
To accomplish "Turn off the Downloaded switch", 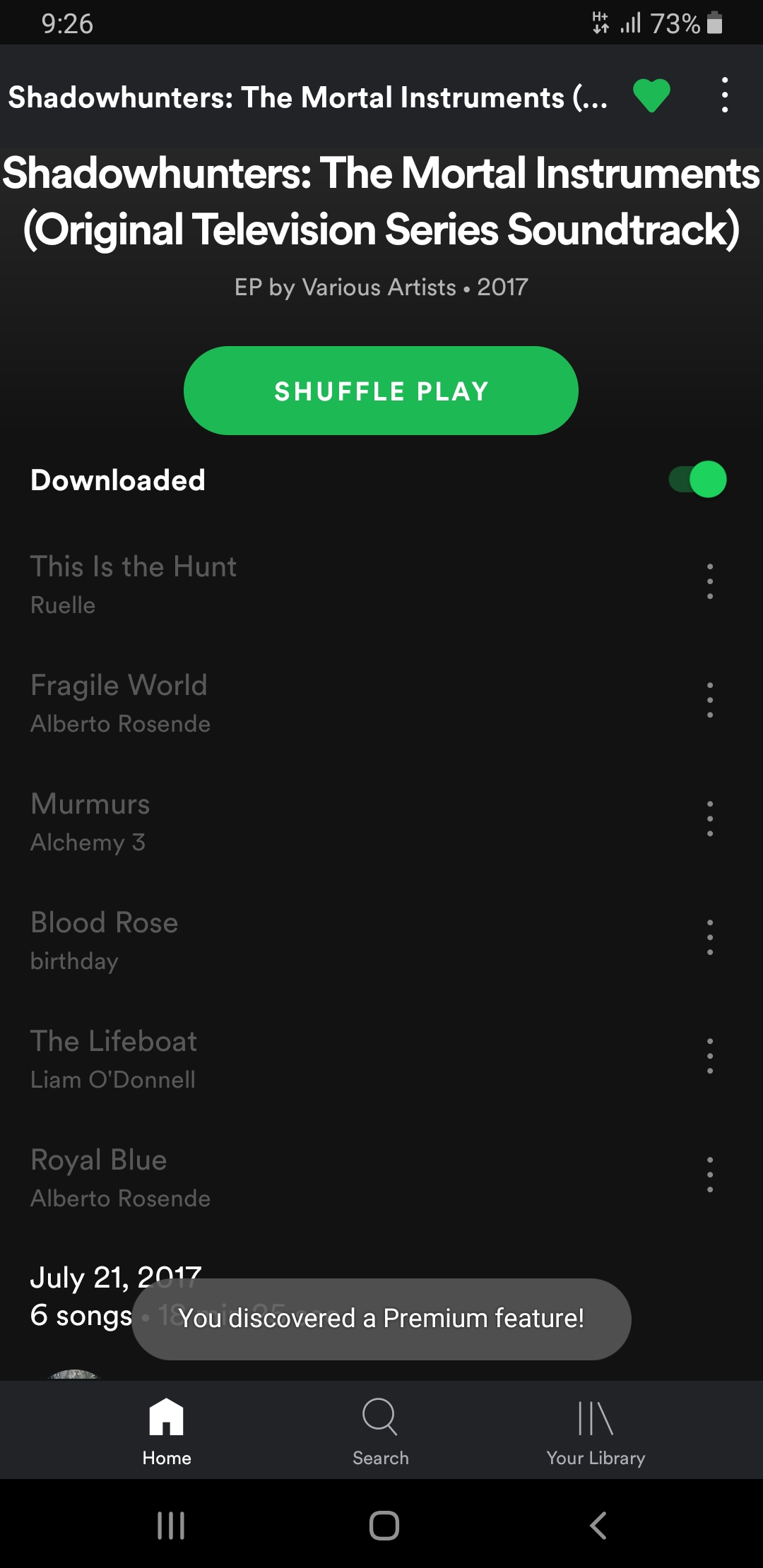I will 698,480.
